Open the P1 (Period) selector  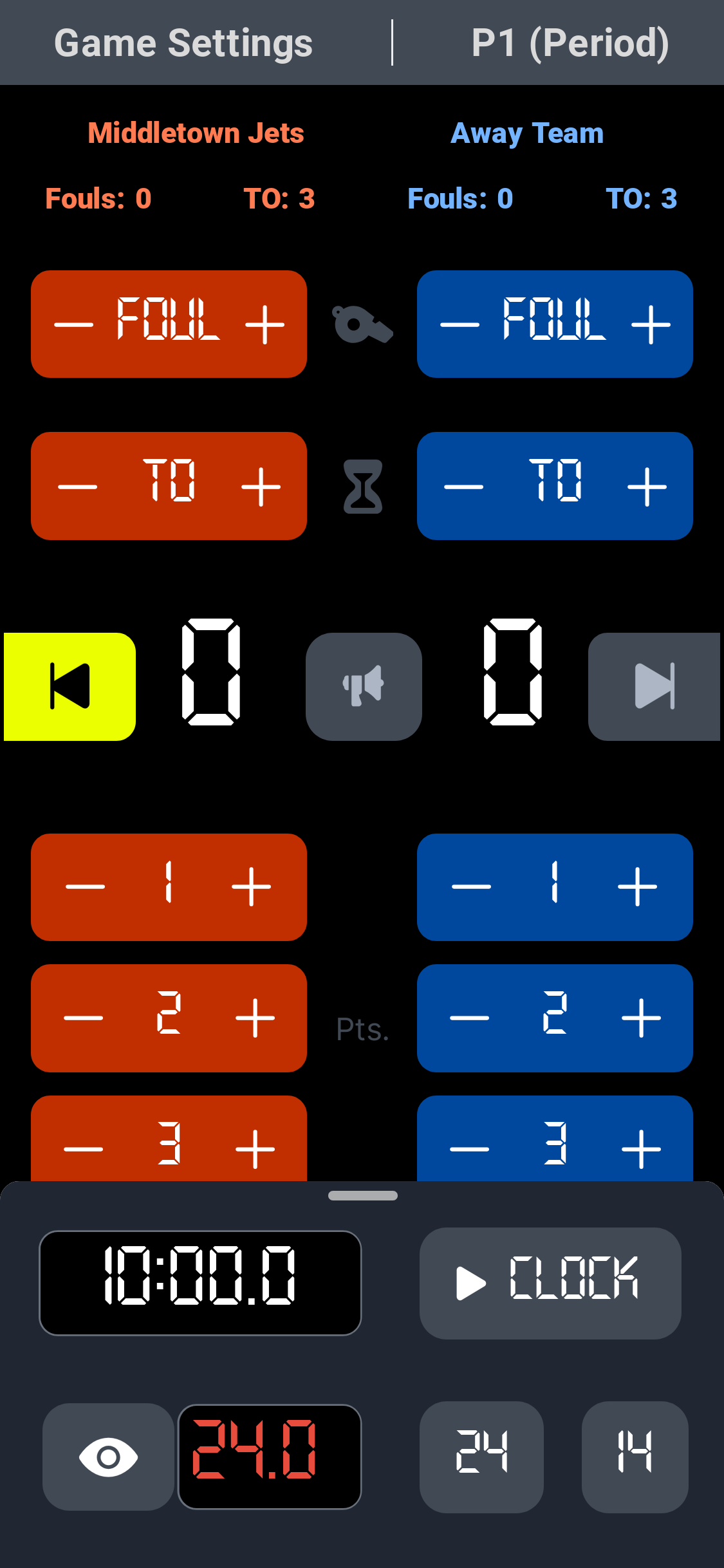click(570, 43)
